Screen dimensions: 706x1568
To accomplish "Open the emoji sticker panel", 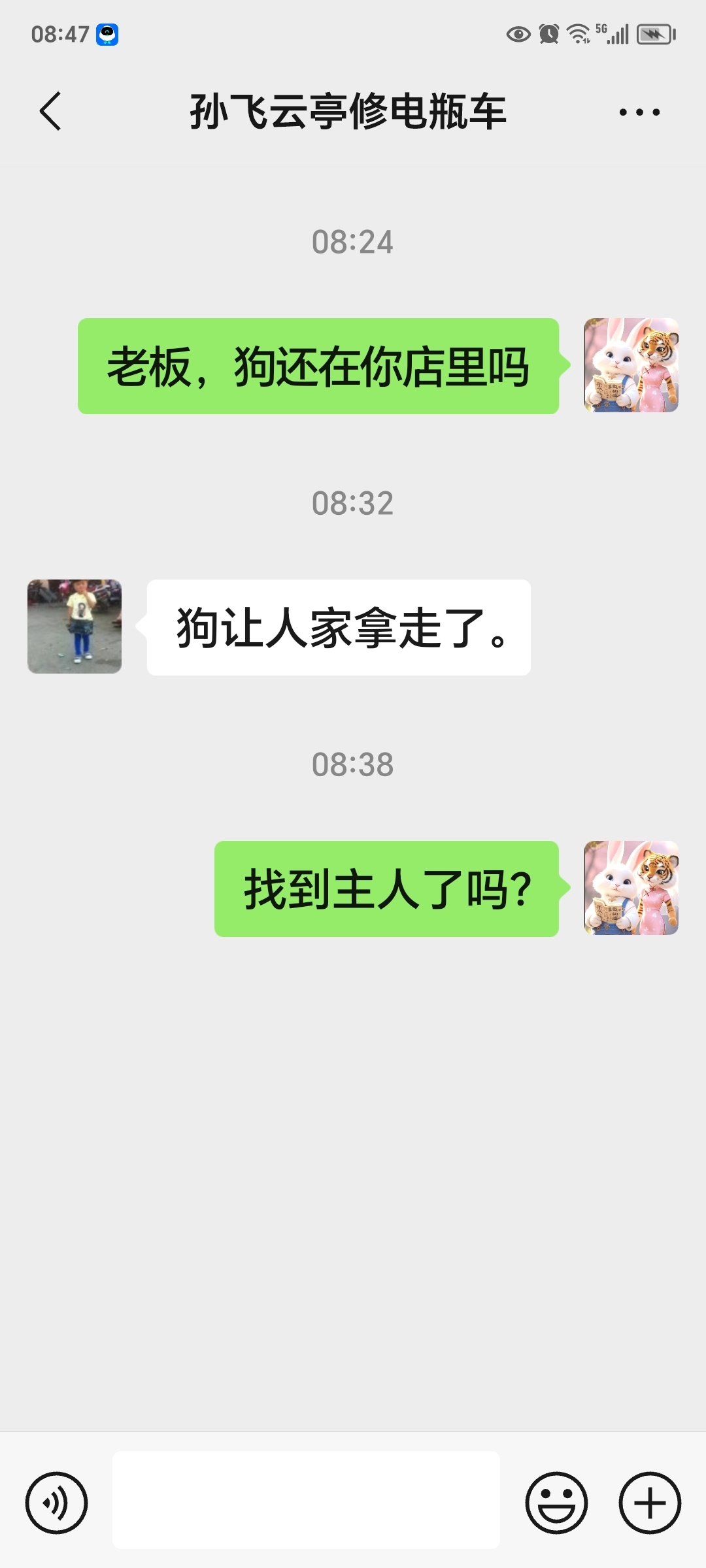I will (556, 1502).
